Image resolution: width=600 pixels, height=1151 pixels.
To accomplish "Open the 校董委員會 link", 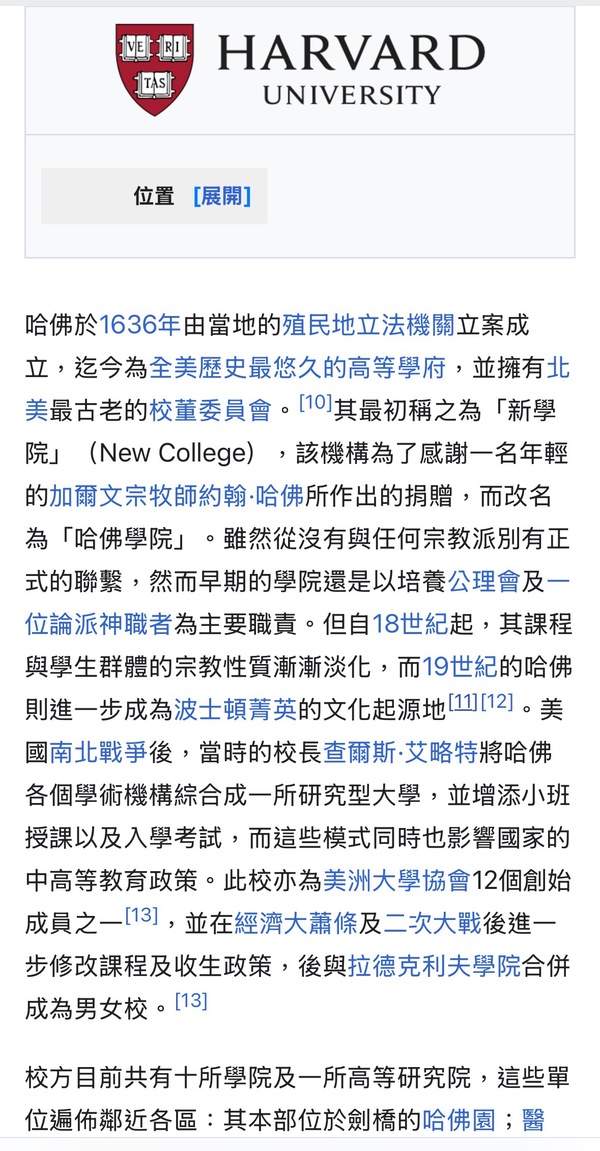I will click(x=210, y=412).
